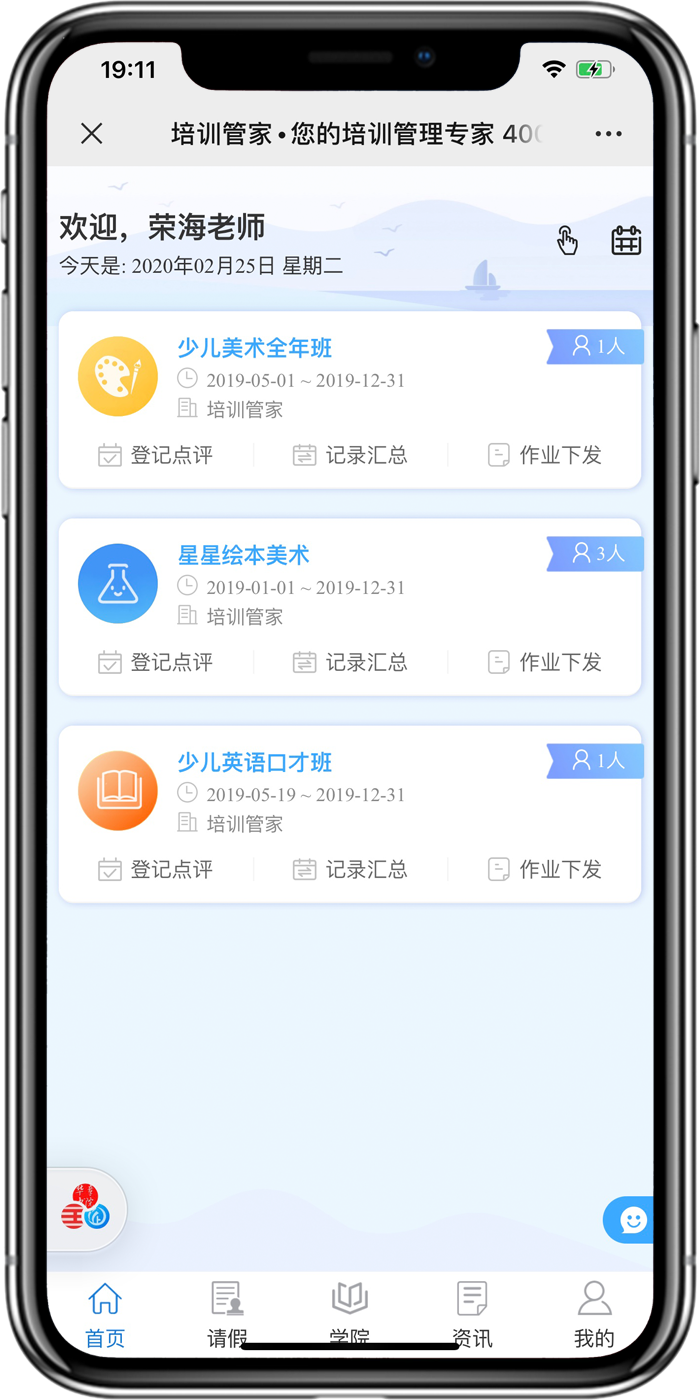This screenshot has width=700, height=1400.
Task: Tap 登记点评 for 少儿美术全年班
Action: [x=156, y=456]
